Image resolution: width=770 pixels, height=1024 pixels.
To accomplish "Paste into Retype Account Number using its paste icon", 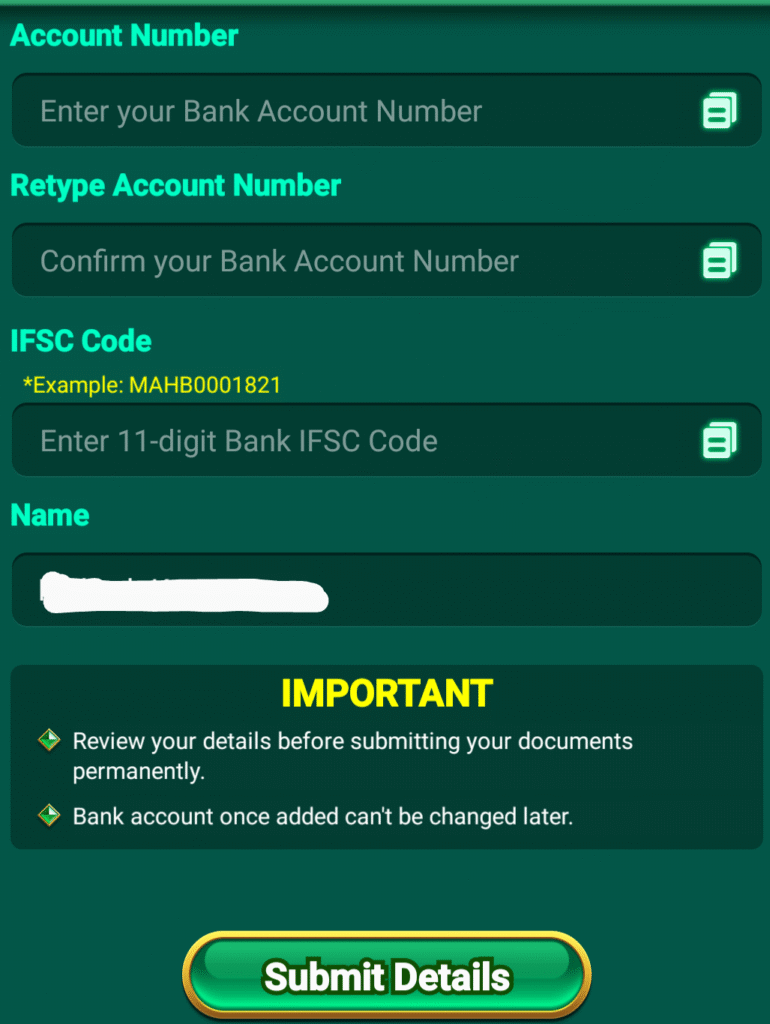I will [x=719, y=260].
